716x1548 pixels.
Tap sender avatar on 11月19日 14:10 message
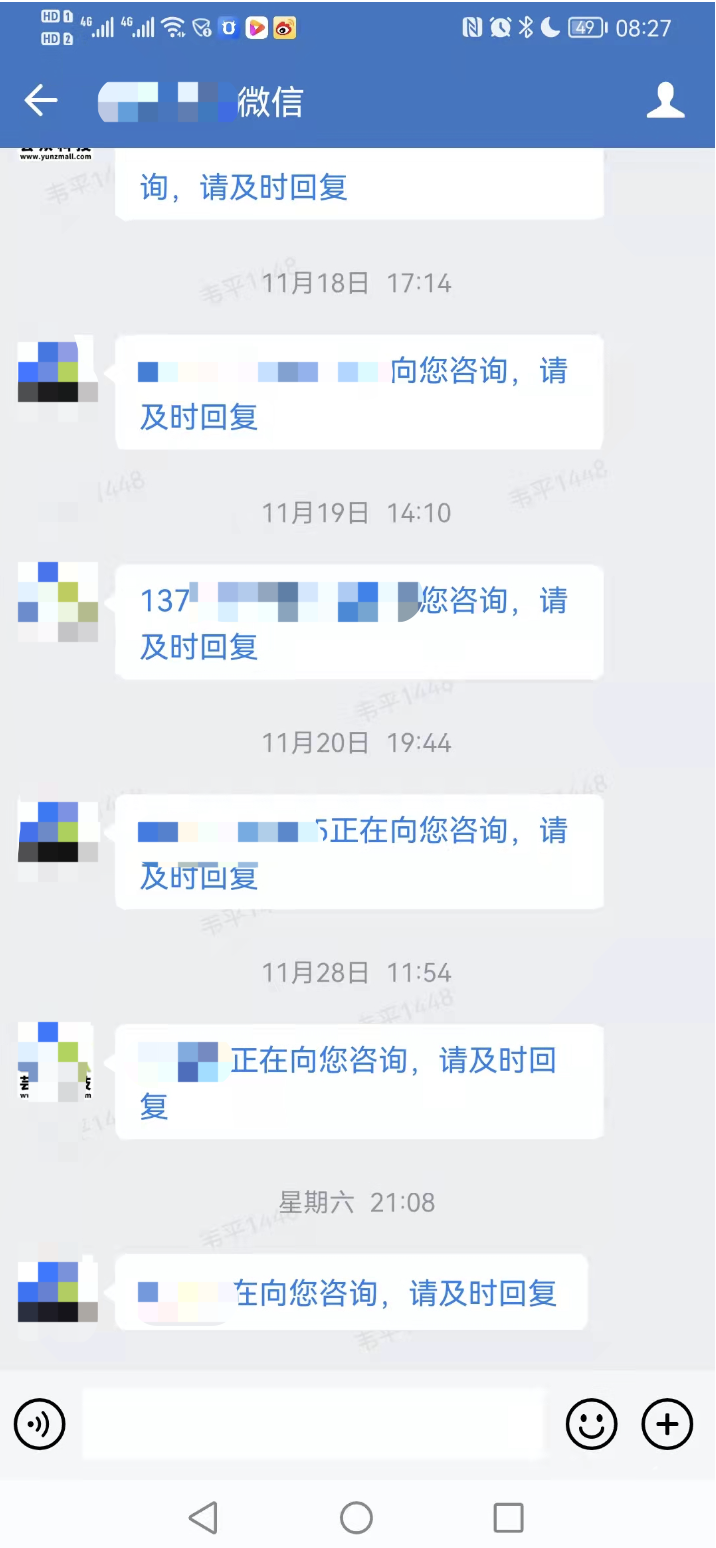click(58, 601)
